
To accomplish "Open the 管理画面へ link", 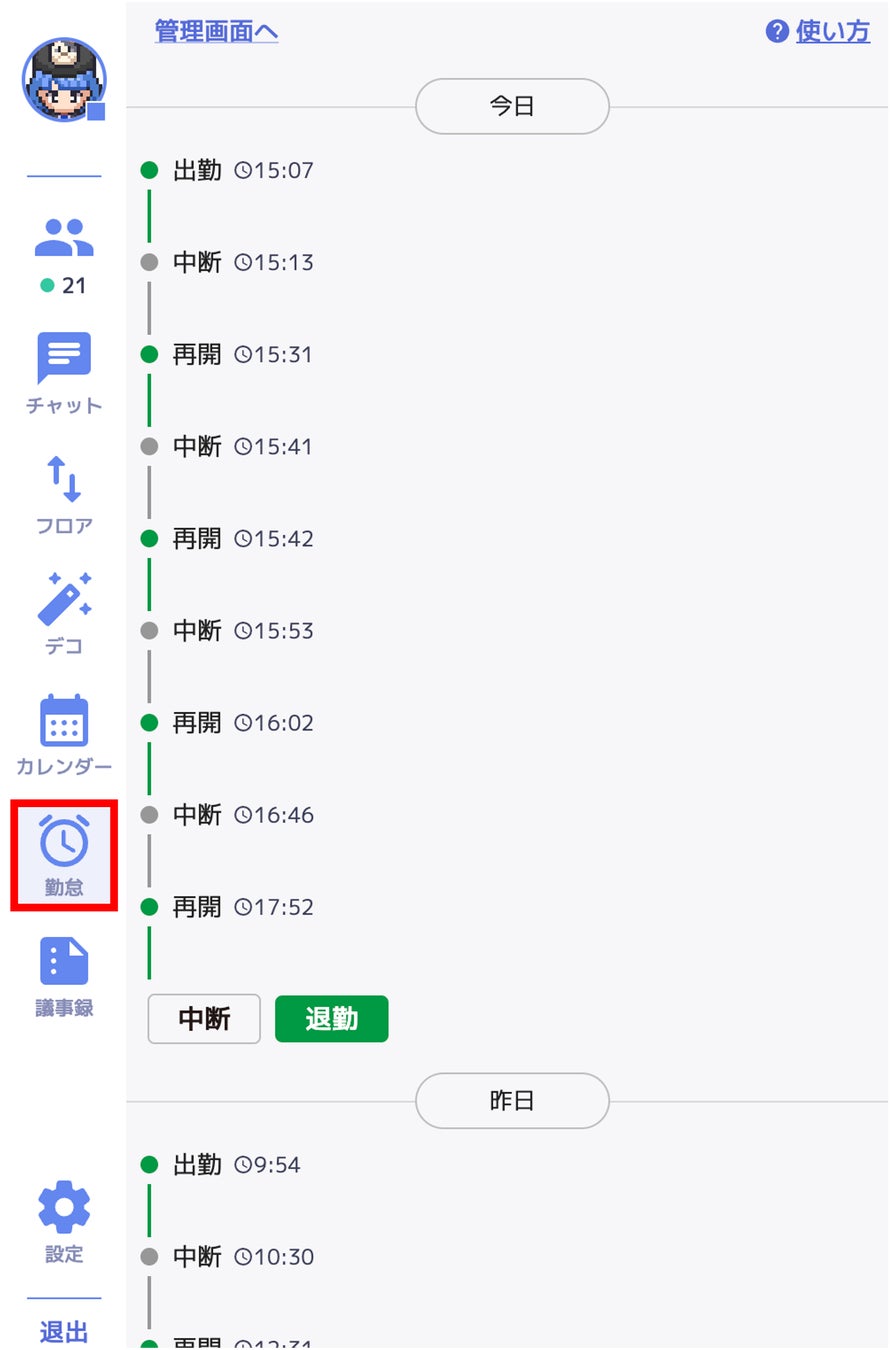I will 216,32.
